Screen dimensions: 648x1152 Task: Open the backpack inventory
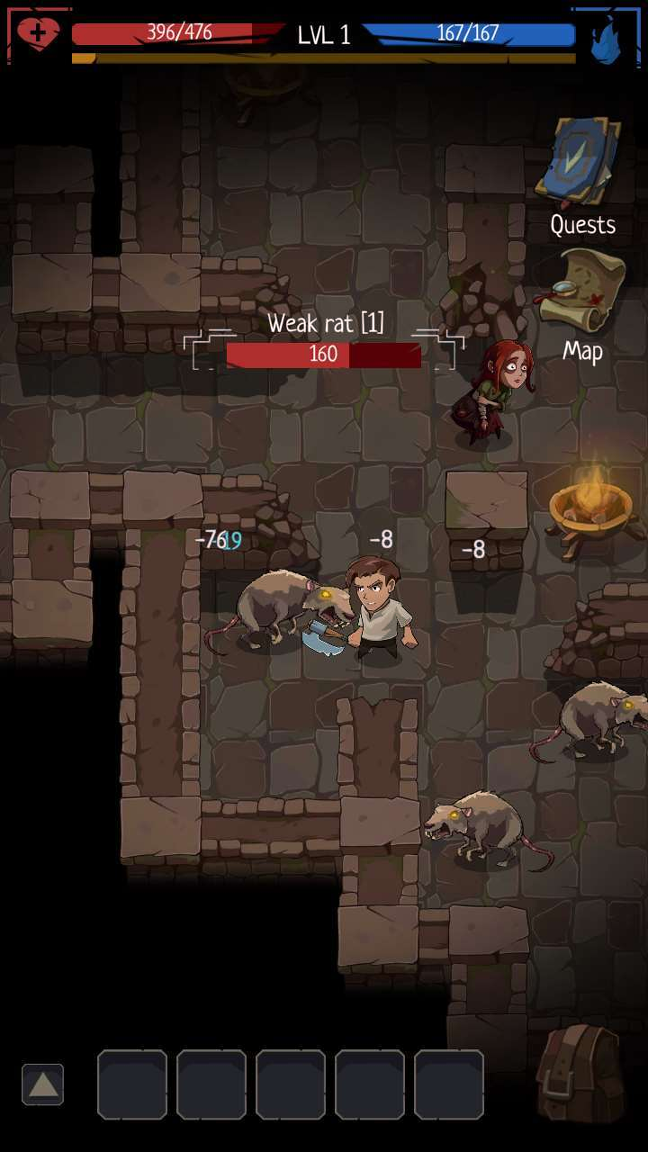point(580,1075)
